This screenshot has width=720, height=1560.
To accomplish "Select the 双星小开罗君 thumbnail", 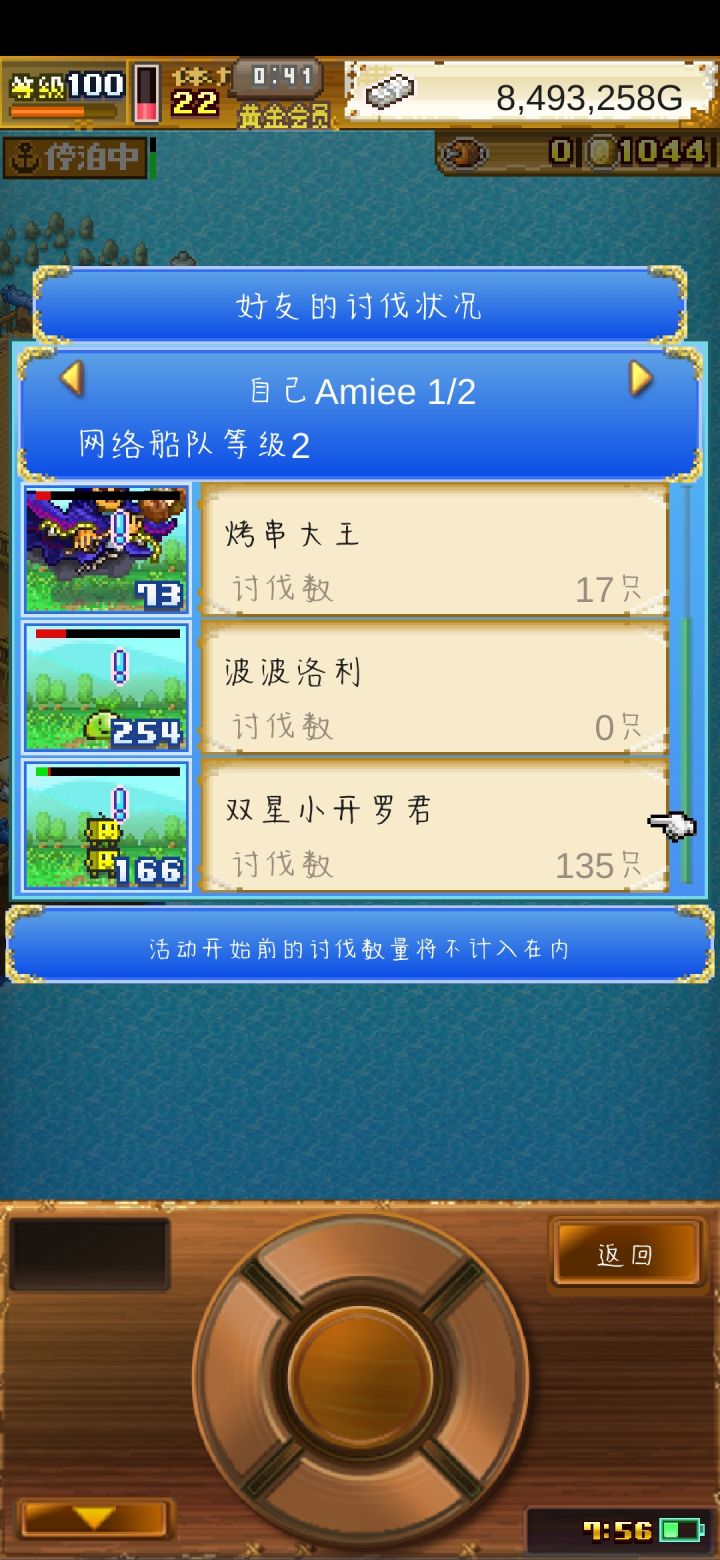I will click(104, 824).
